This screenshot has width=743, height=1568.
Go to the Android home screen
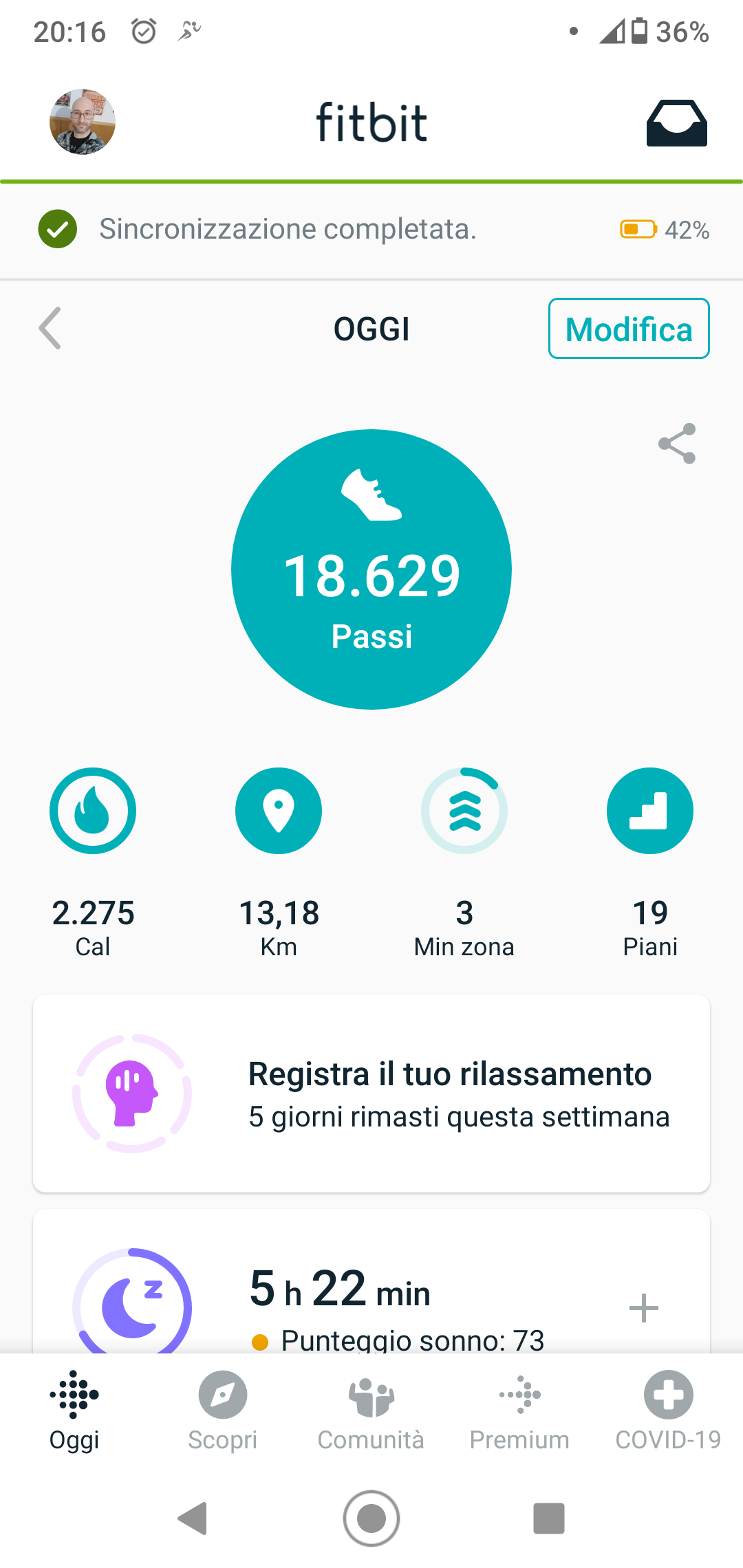[371, 1518]
